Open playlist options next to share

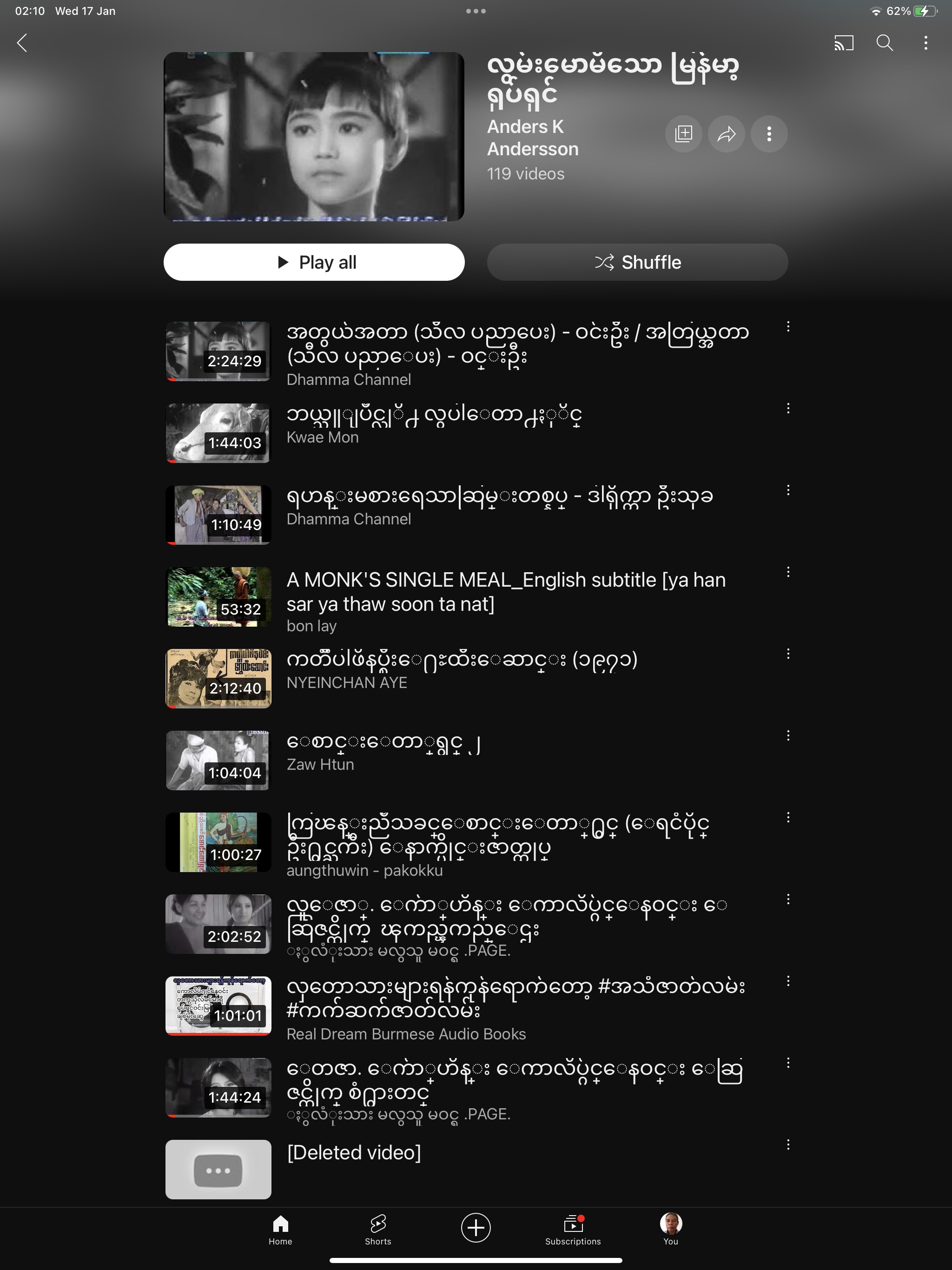[769, 134]
